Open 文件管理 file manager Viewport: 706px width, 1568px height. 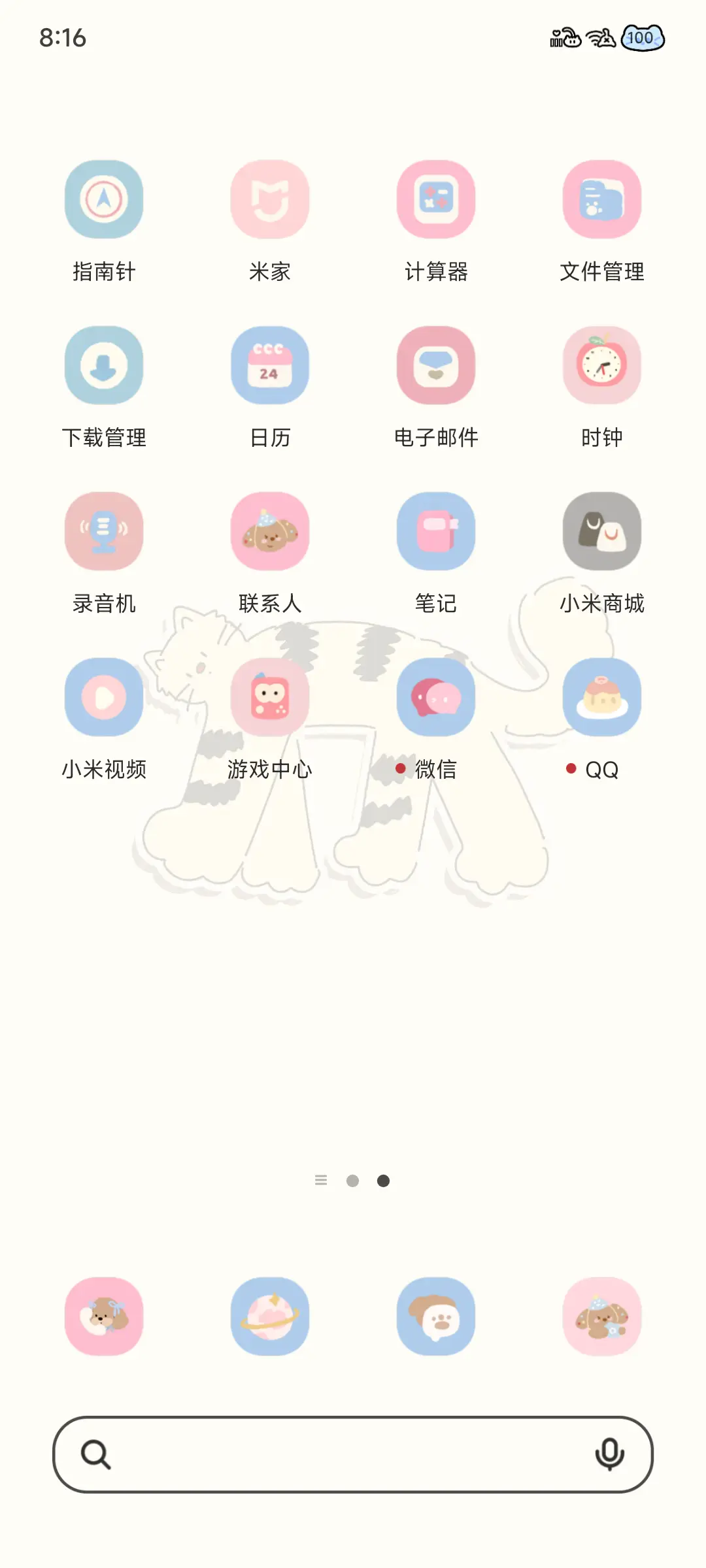602,199
